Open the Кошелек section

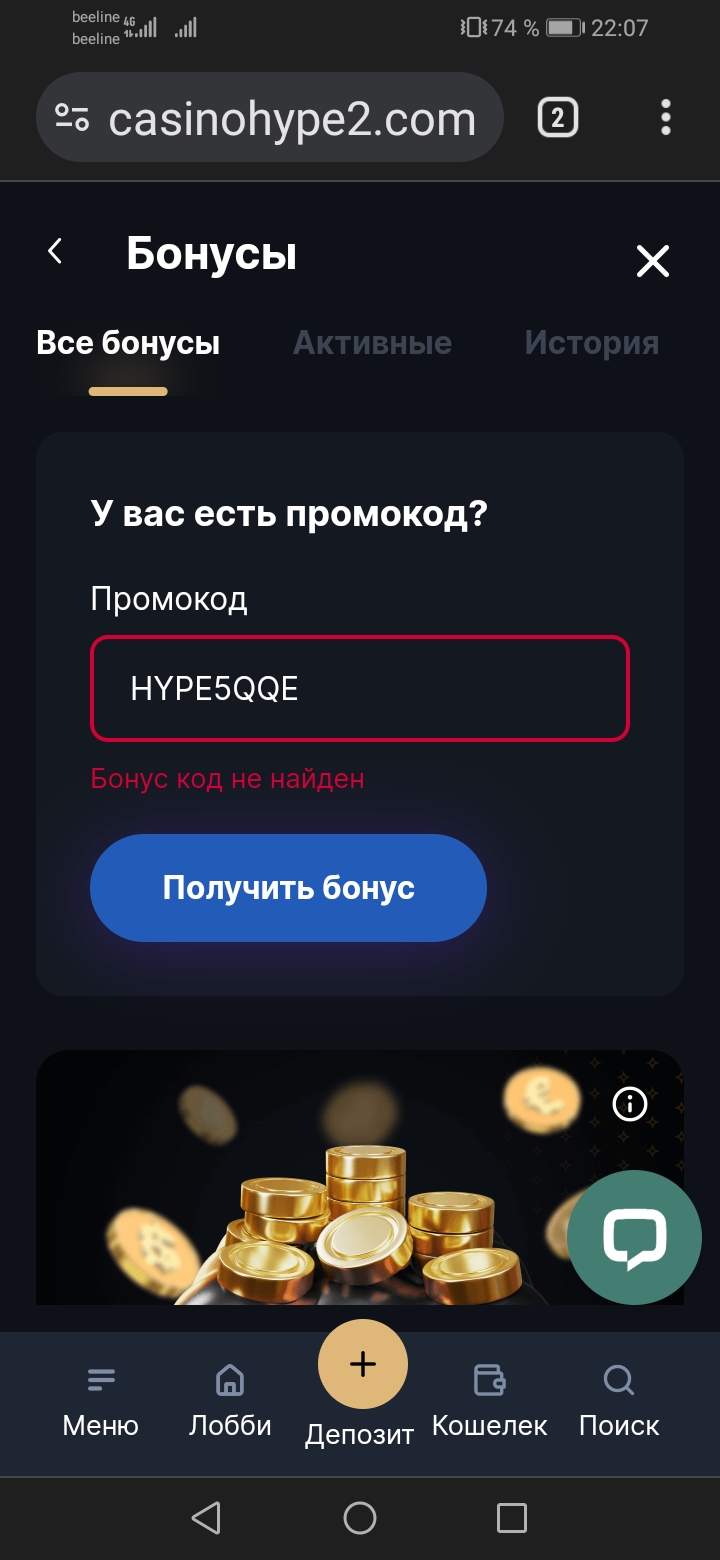[490, 1402]
